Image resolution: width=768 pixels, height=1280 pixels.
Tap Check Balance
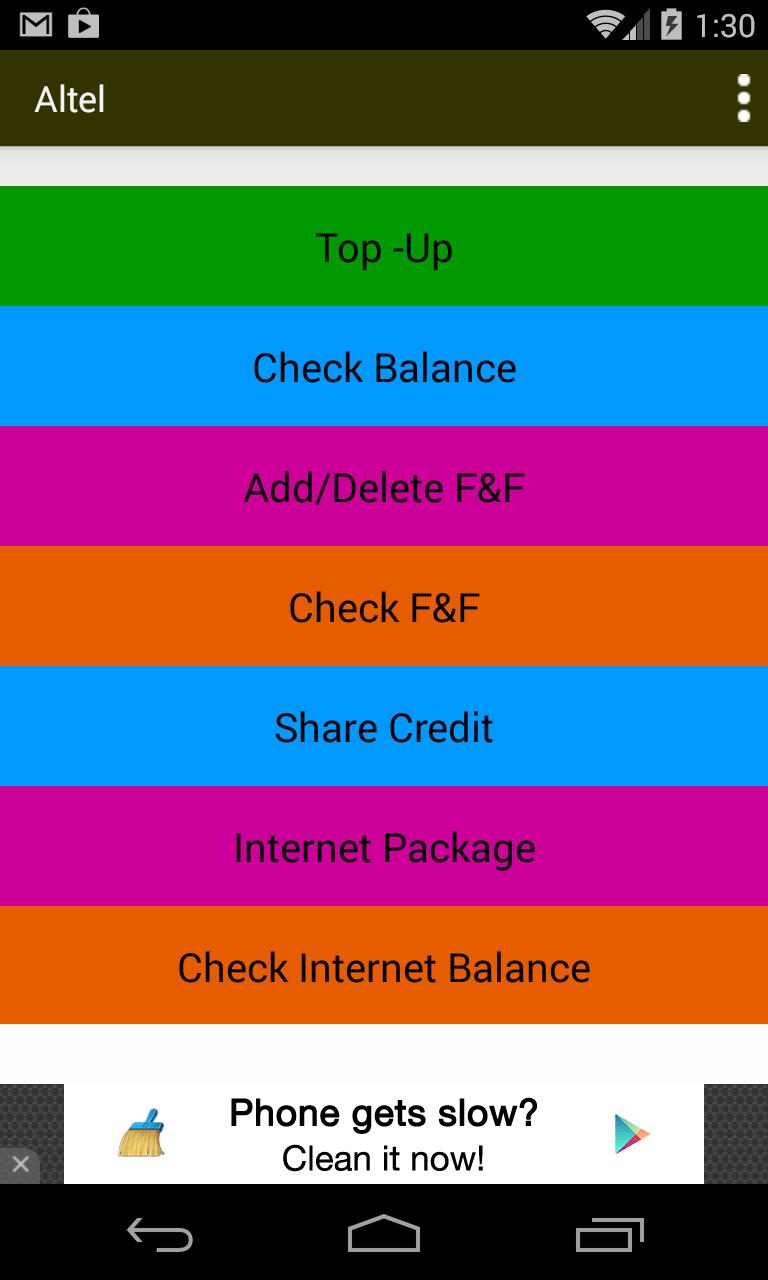tap(384, 367)
